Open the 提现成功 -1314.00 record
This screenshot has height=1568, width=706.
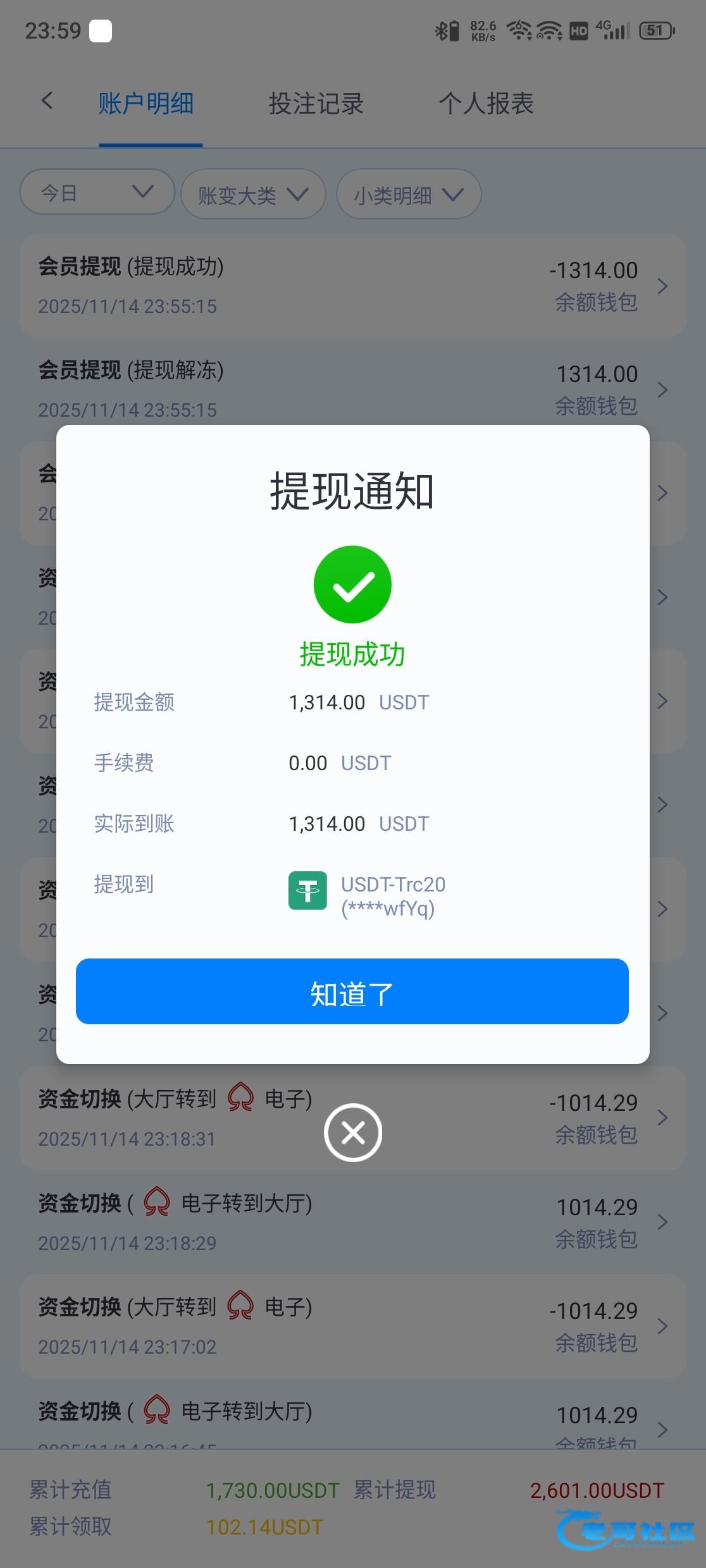point(352,286)
